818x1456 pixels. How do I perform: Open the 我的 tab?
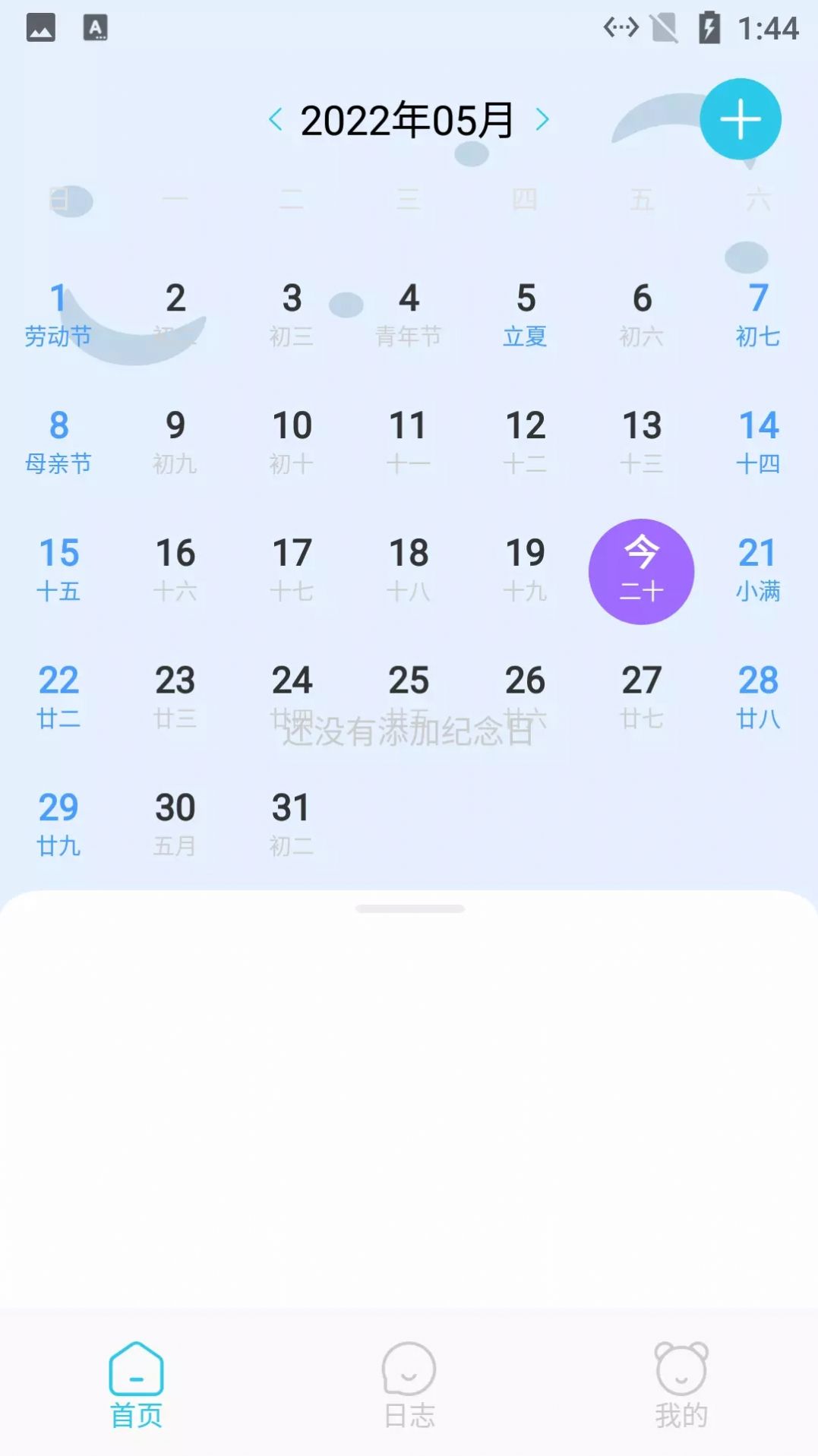[x=681, y=1385]
